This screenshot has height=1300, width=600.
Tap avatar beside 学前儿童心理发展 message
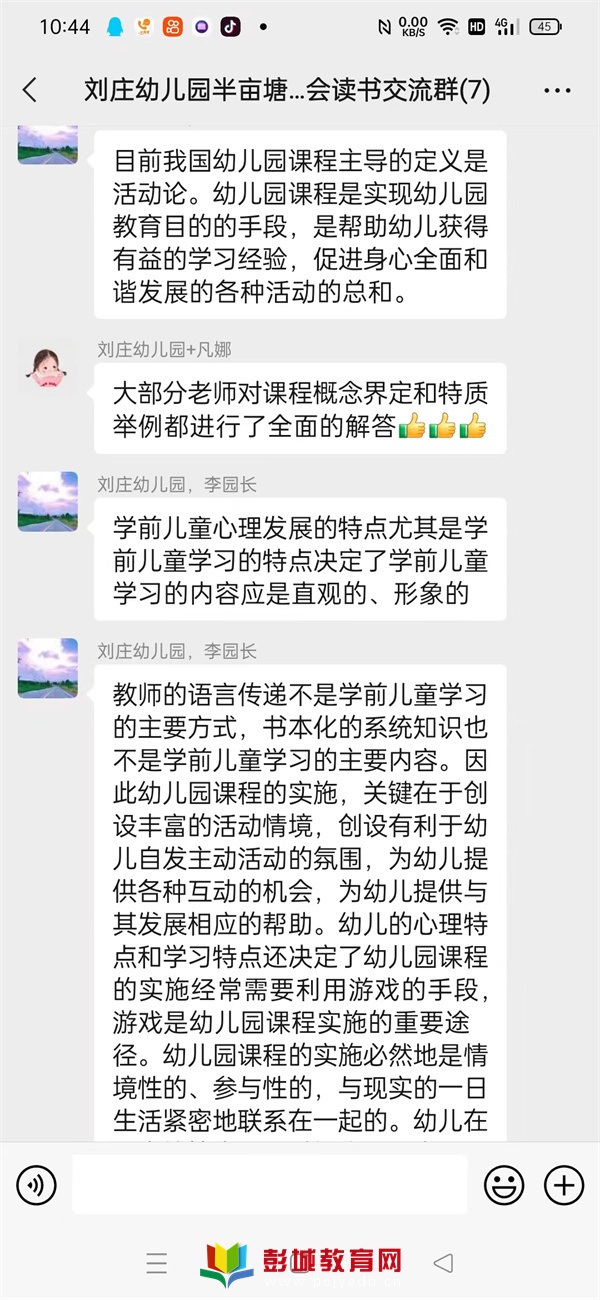(47, 501)
